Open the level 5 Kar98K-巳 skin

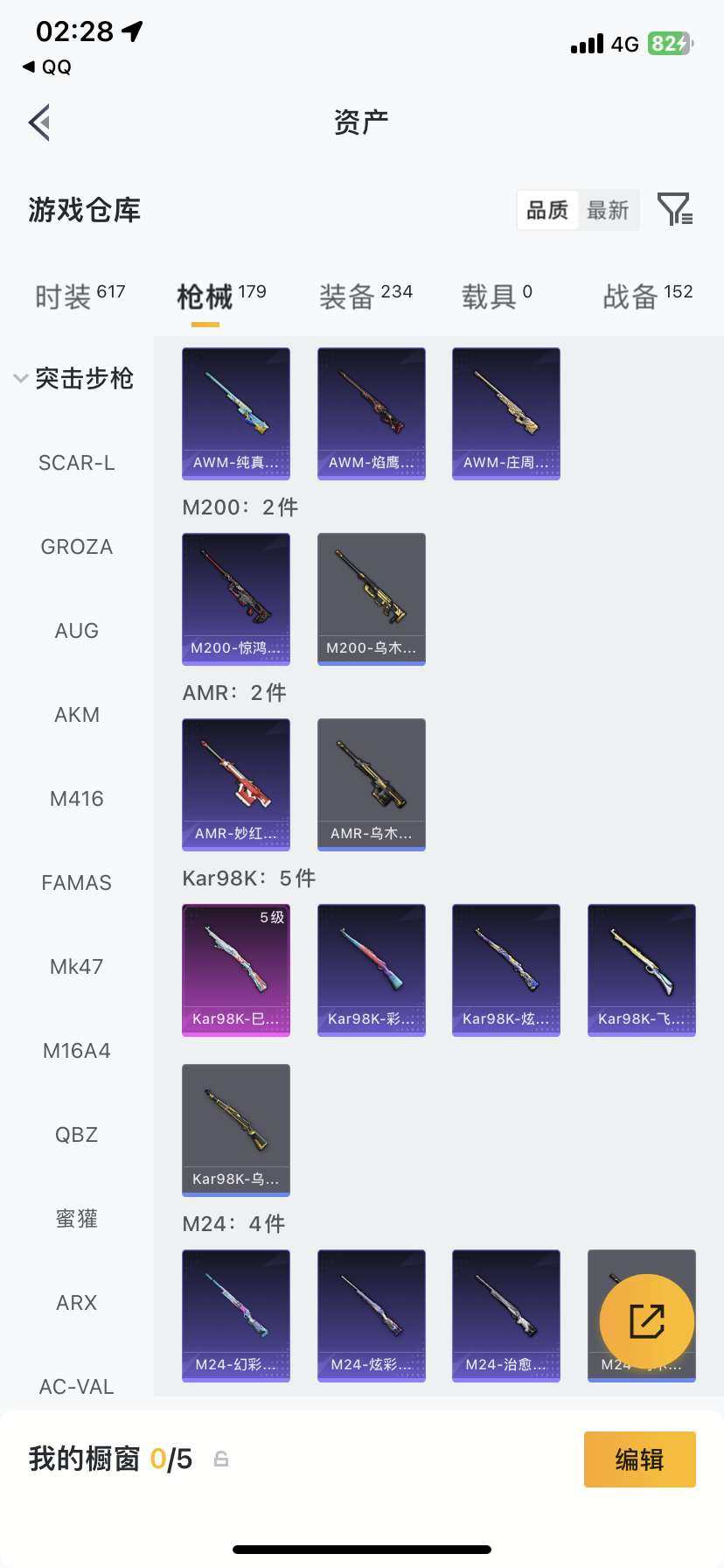[x=236, y=969]
